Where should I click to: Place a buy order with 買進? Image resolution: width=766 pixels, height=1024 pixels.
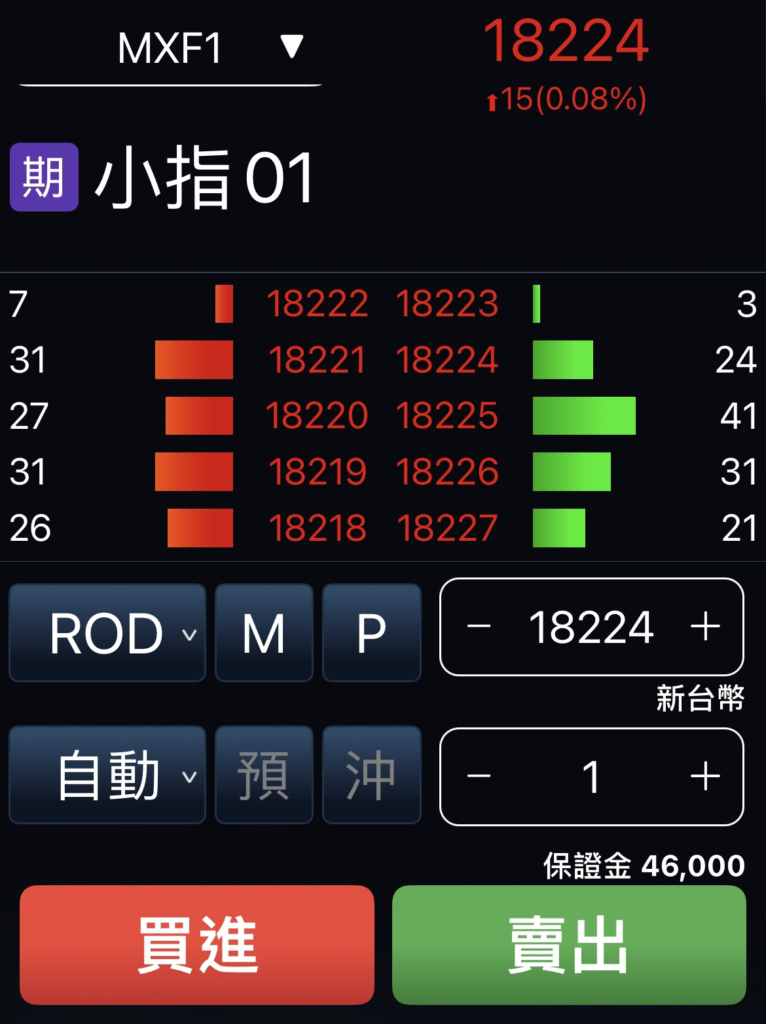point(197,944)
